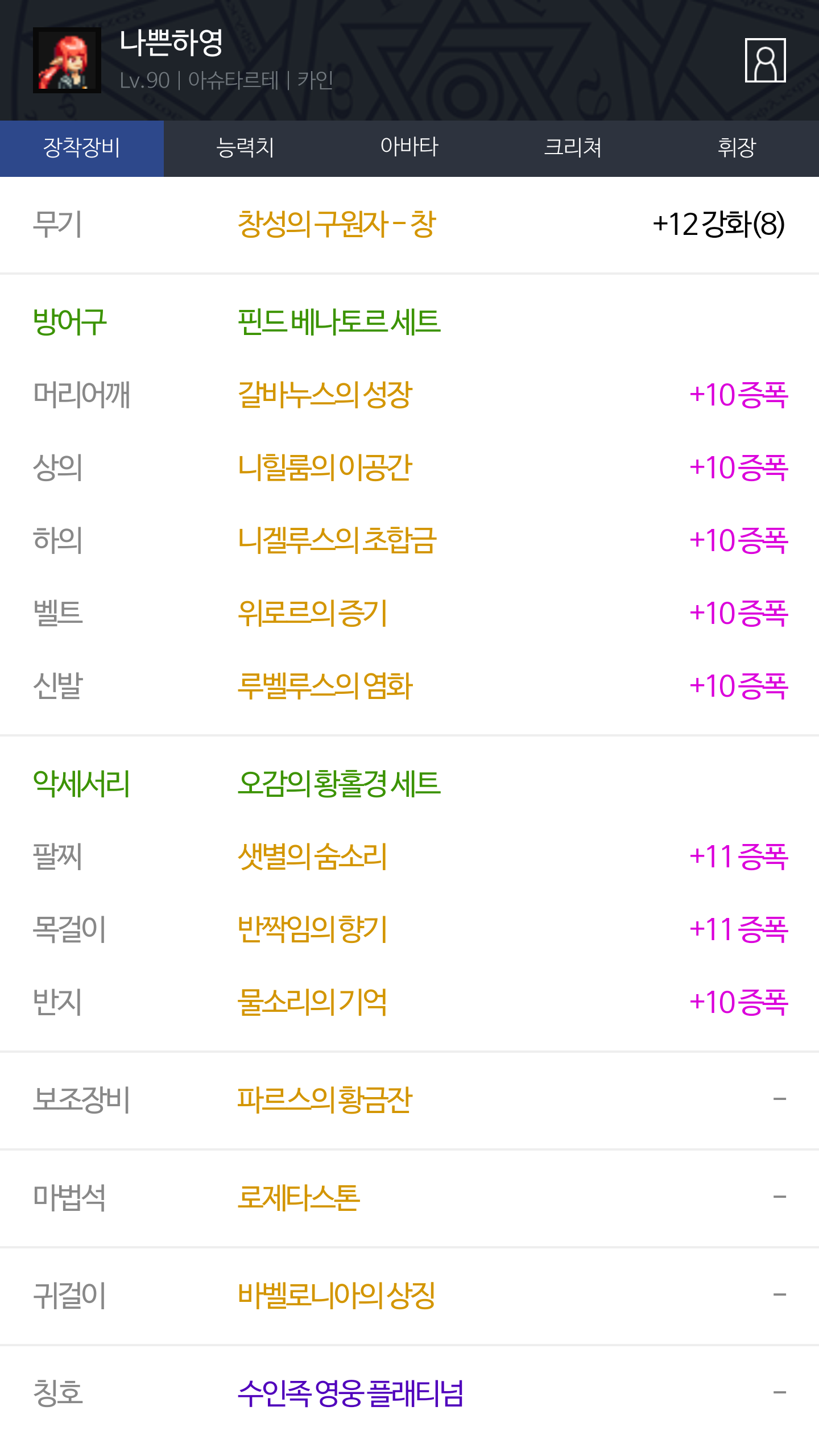View title 수인족 영웅 플래티넘
The image size is (819, 1456).
pos(350,1393)
